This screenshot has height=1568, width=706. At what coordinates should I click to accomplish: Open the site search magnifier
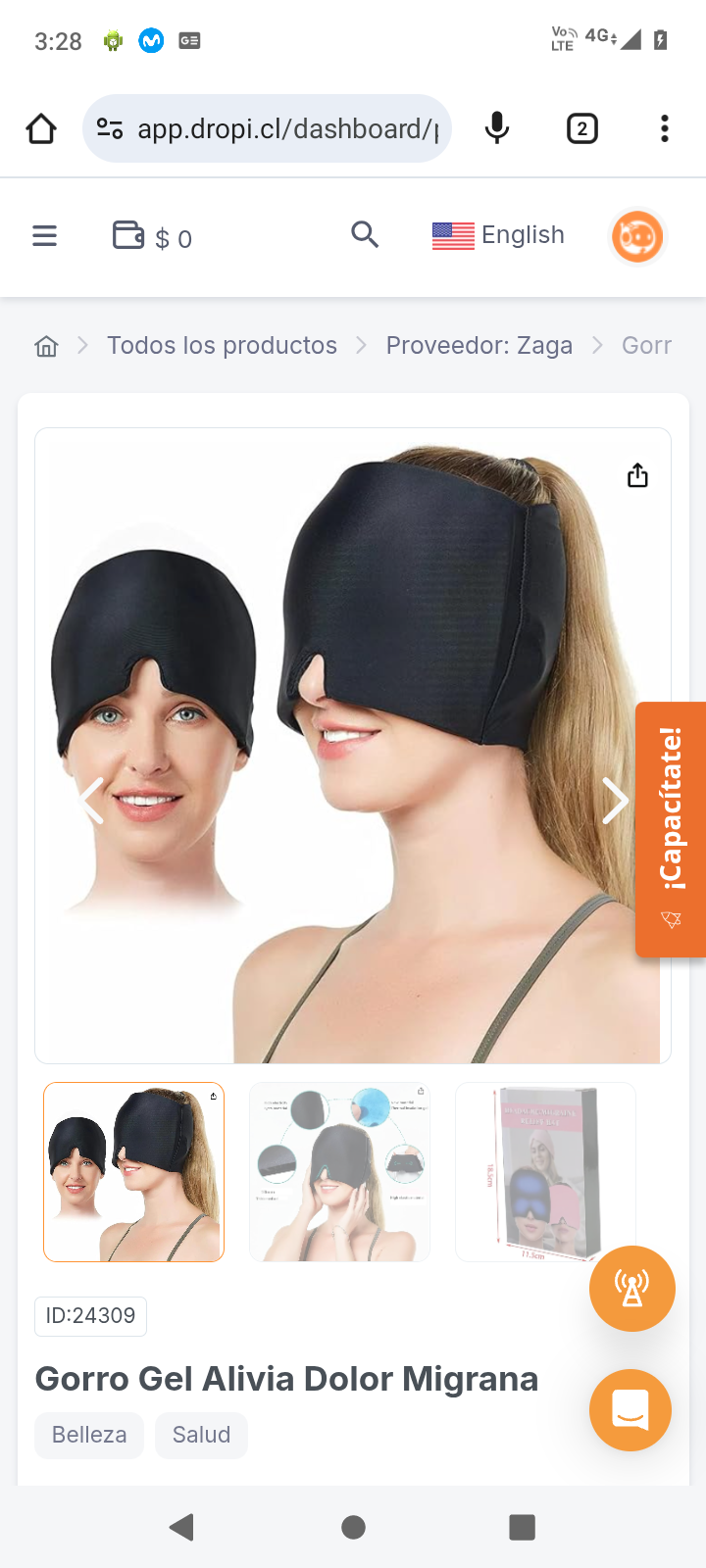tap(365, 234)
